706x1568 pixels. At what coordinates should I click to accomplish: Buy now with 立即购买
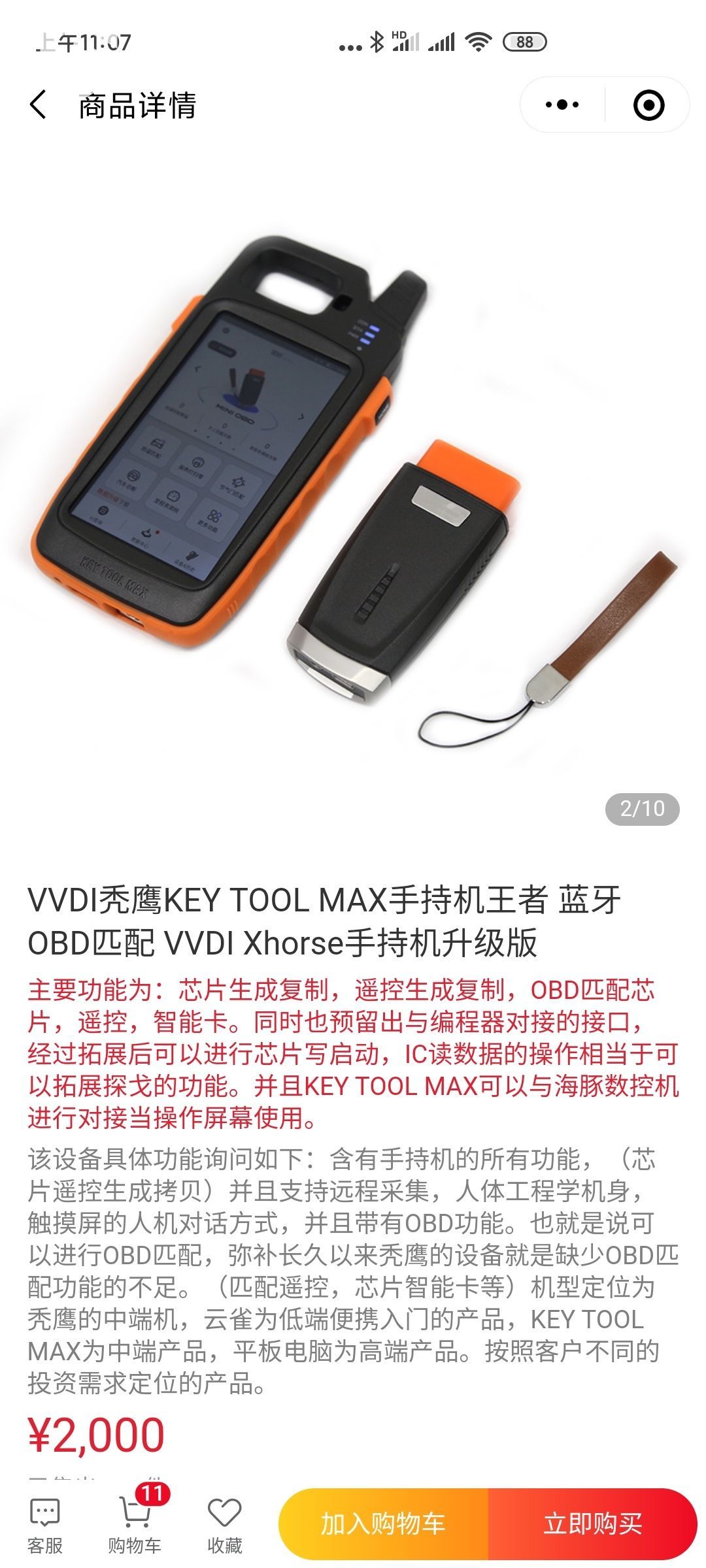(x=592, y=1524)
